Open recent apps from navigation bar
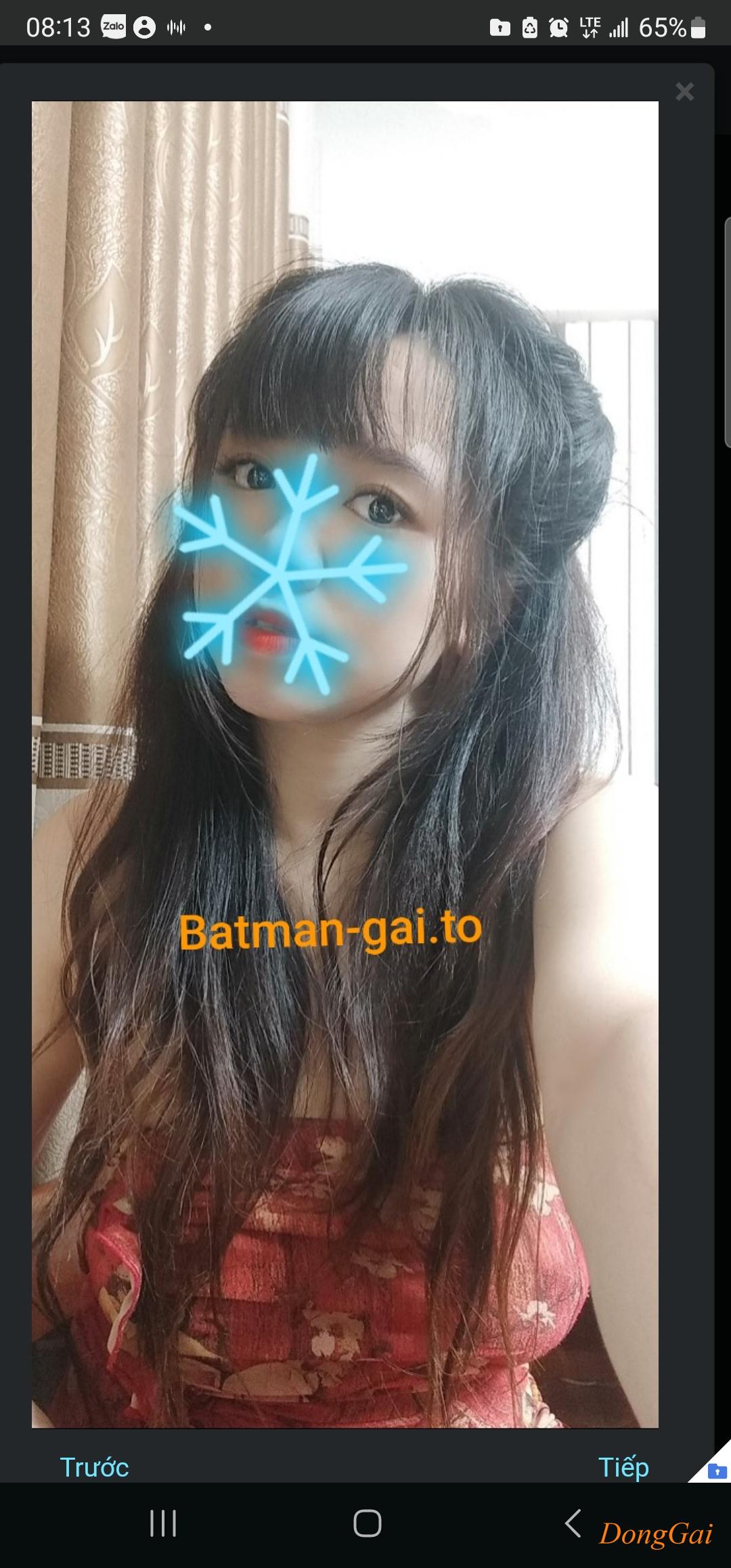 coord(163,1523)
